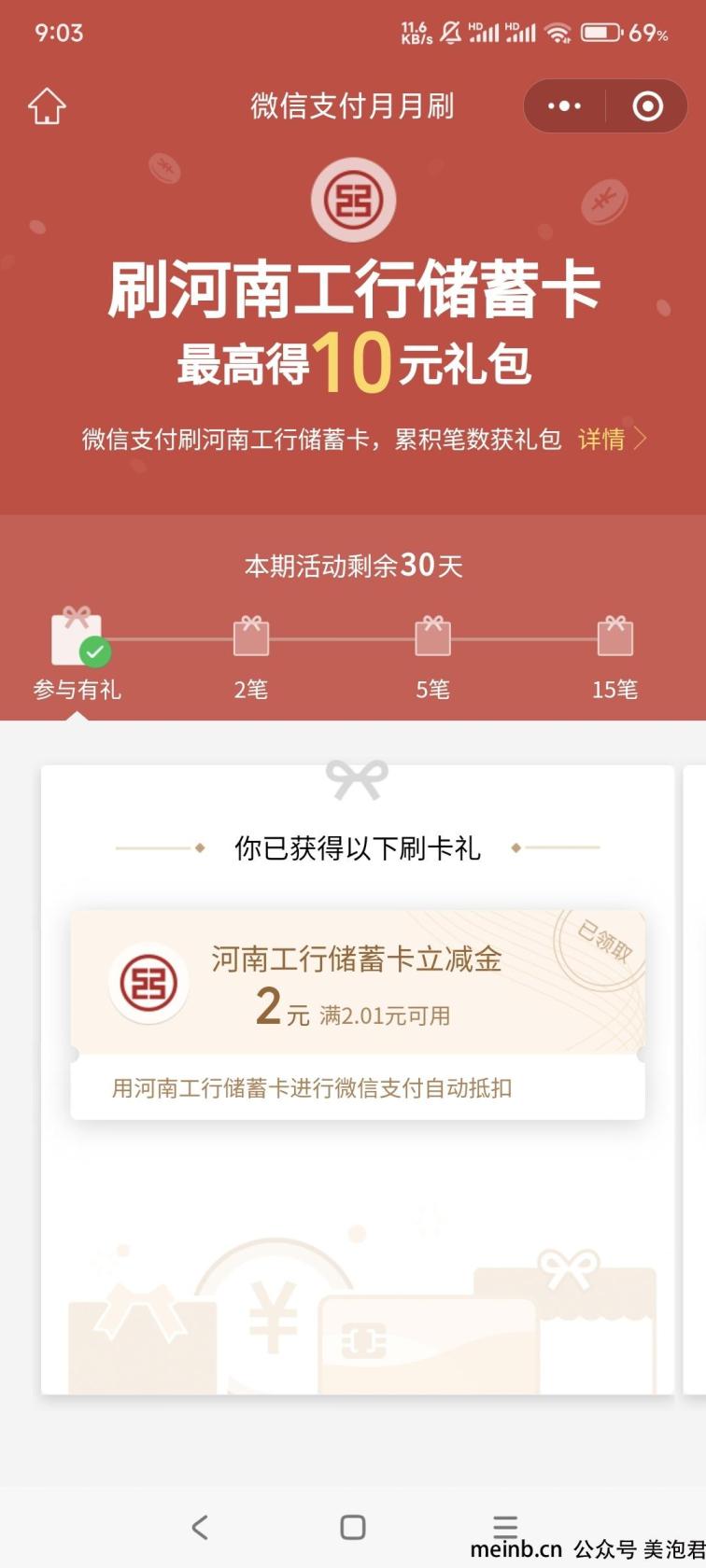Select the 2笔 reward step
The image size is (706, 1568).
pos(250,653)
